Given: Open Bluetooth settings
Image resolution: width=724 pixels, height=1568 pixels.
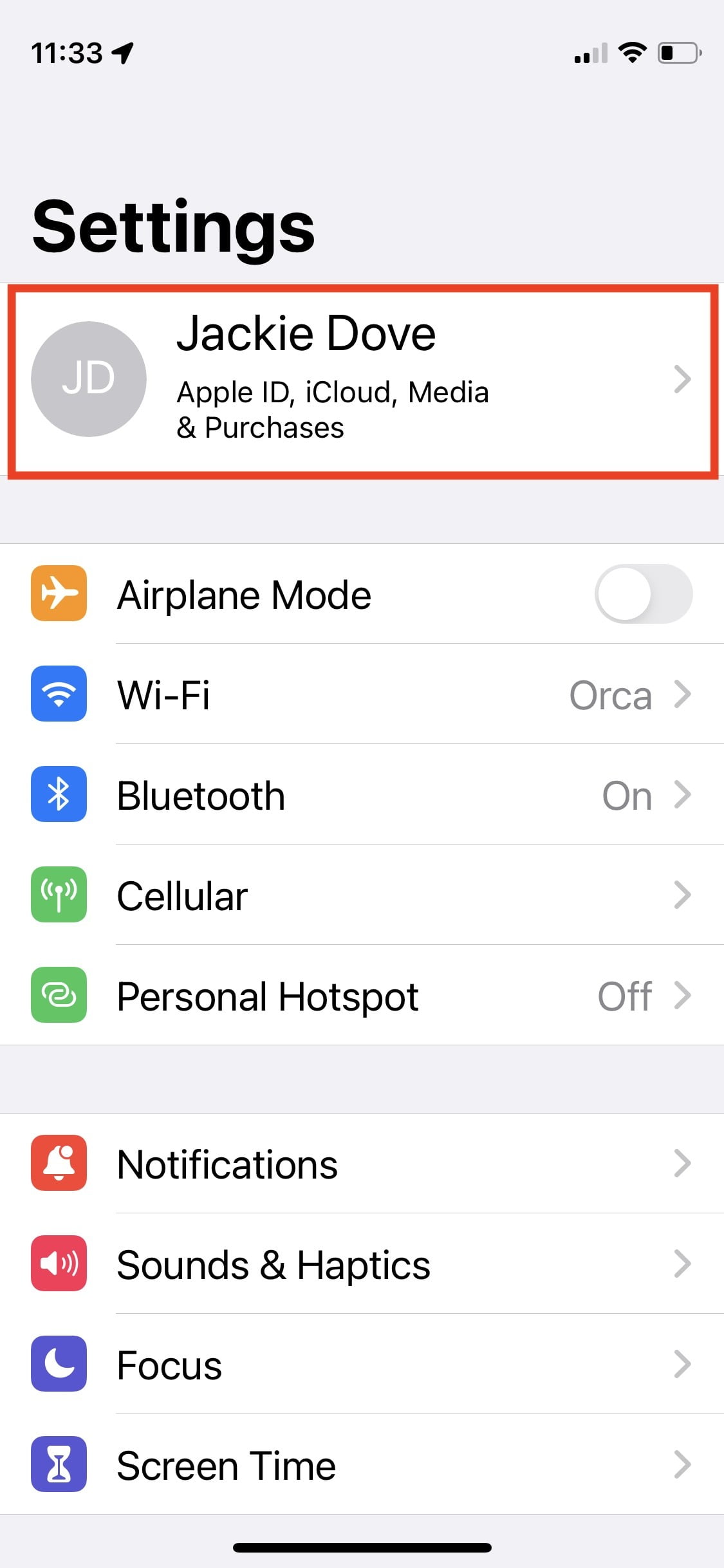Looking at the screenshot, I should [362, 795].
